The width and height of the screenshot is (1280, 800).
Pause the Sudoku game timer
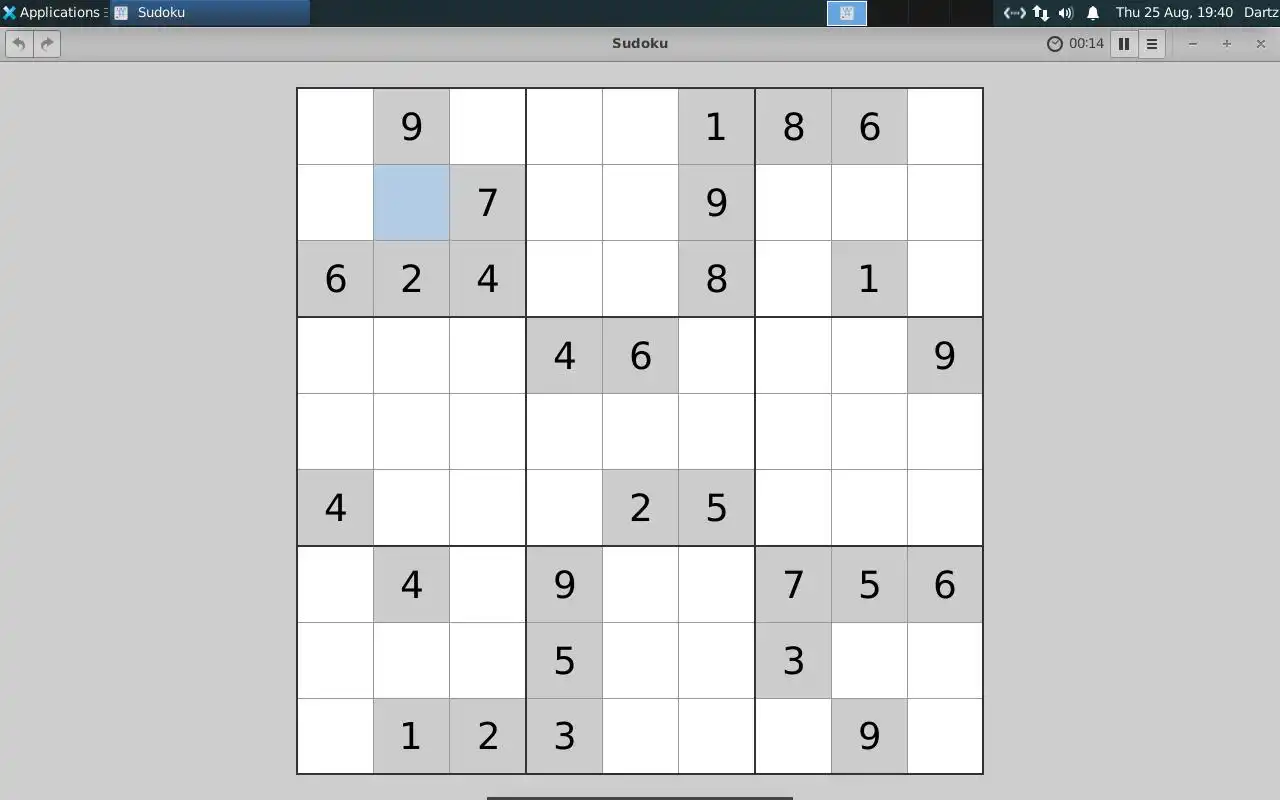tap(1124, 44)
